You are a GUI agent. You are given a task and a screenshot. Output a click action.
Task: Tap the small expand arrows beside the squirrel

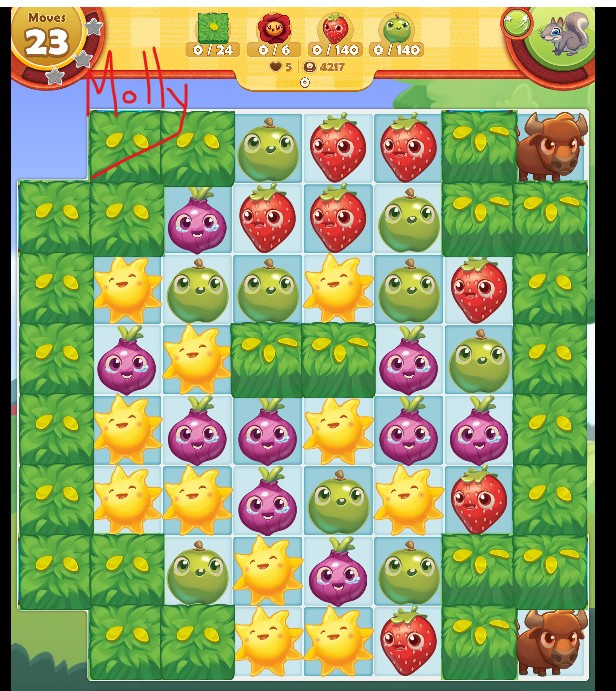[517, 23]
